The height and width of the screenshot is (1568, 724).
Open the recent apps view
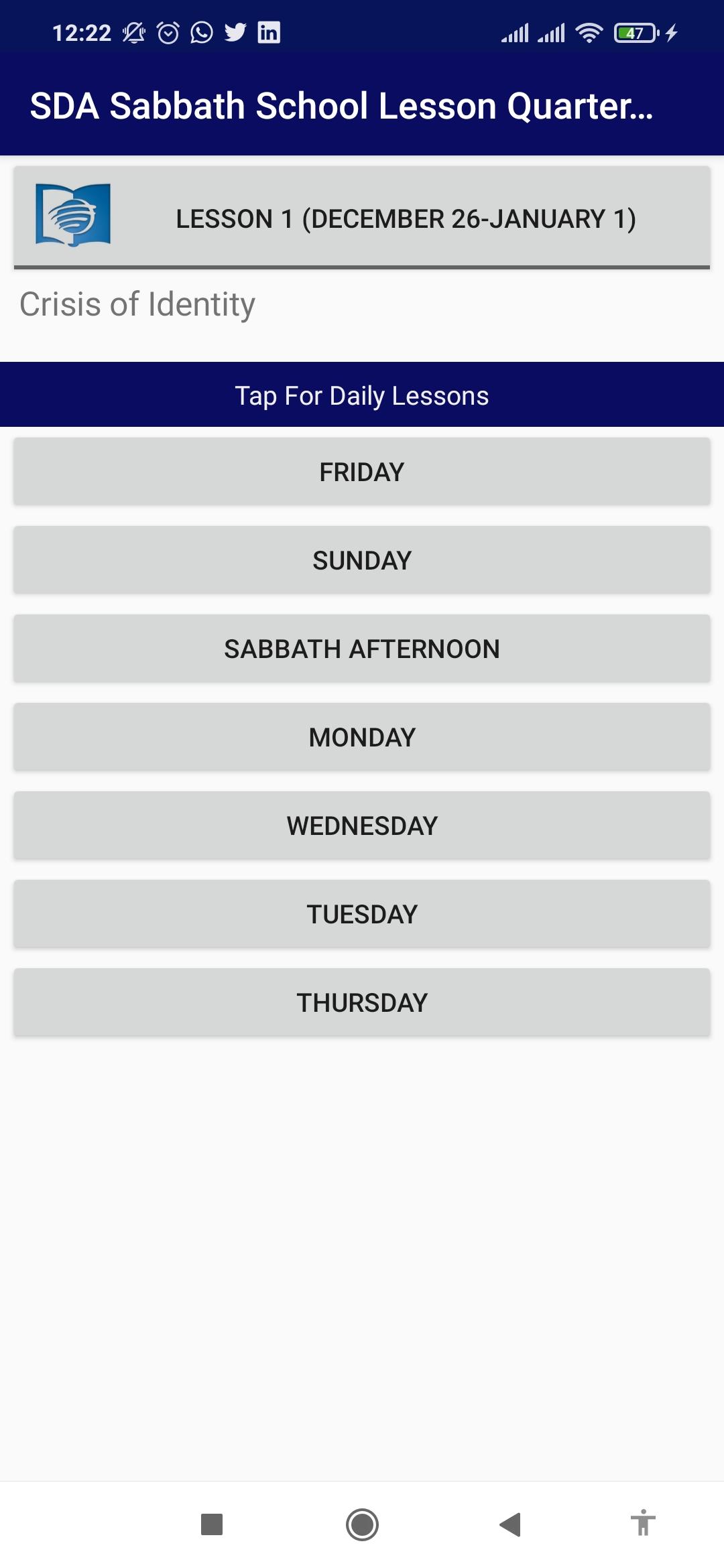click(212, 1524)
